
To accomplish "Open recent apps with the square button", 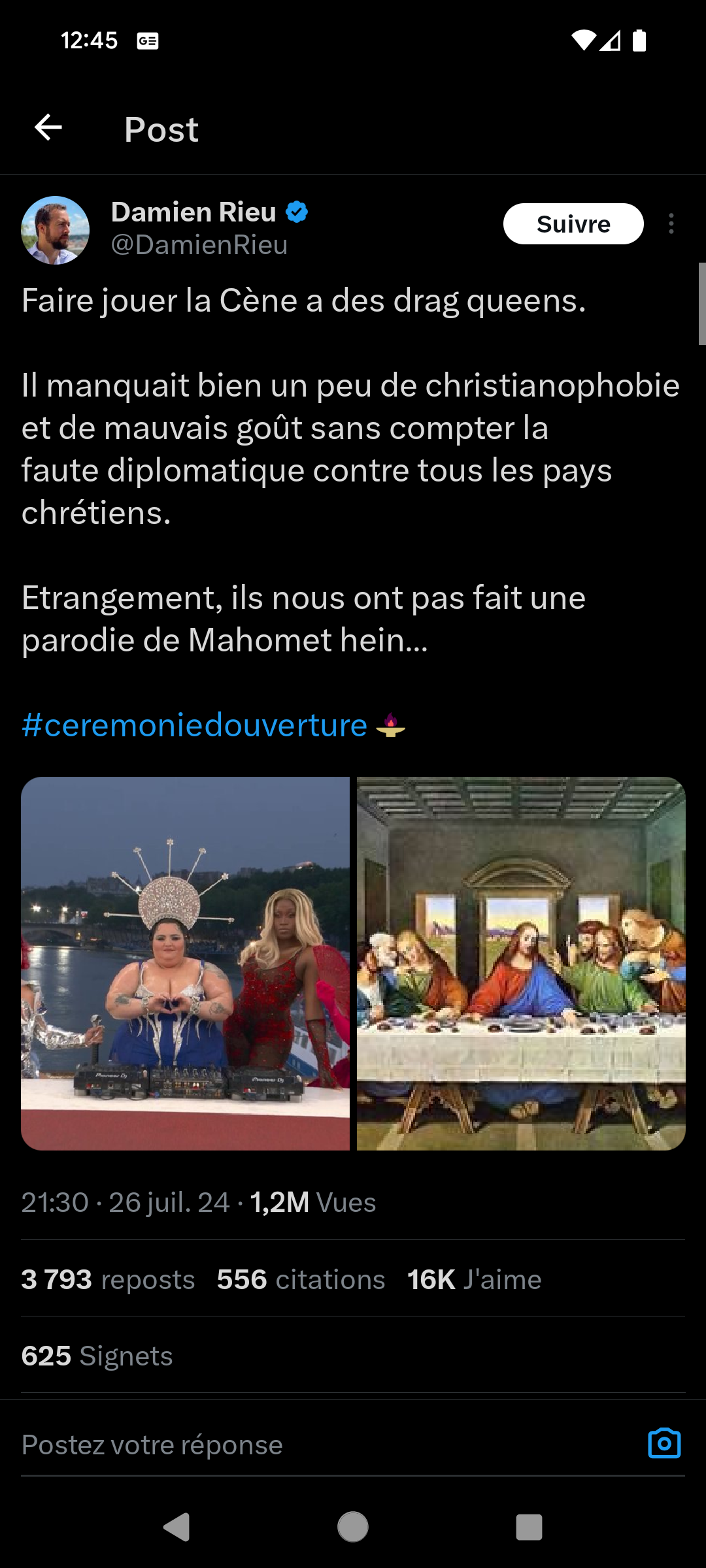I will pyautogui.click(x=529, y=1527).
